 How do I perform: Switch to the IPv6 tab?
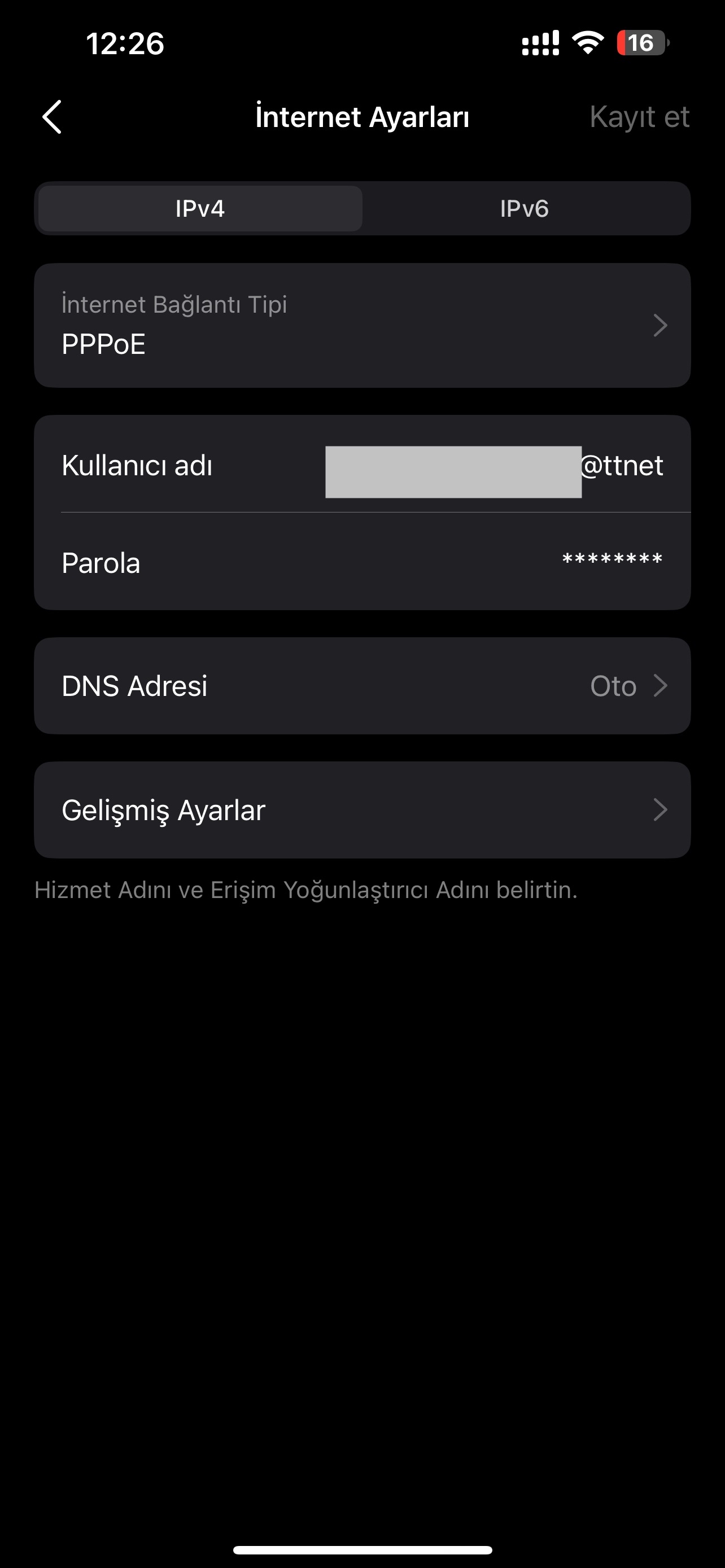pos(524,209)
